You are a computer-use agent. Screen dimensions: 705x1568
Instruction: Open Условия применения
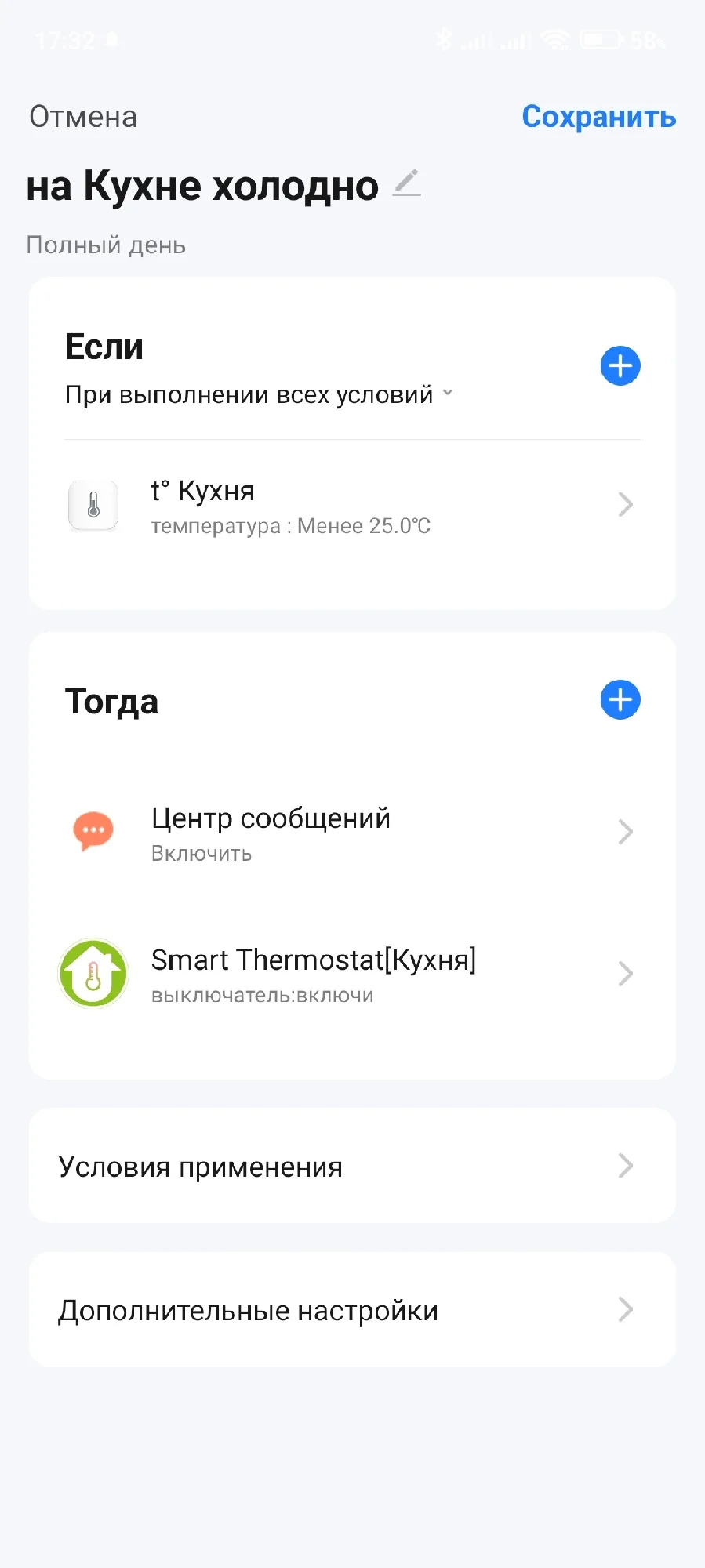pyautogui.click(x=352, y=1167)
